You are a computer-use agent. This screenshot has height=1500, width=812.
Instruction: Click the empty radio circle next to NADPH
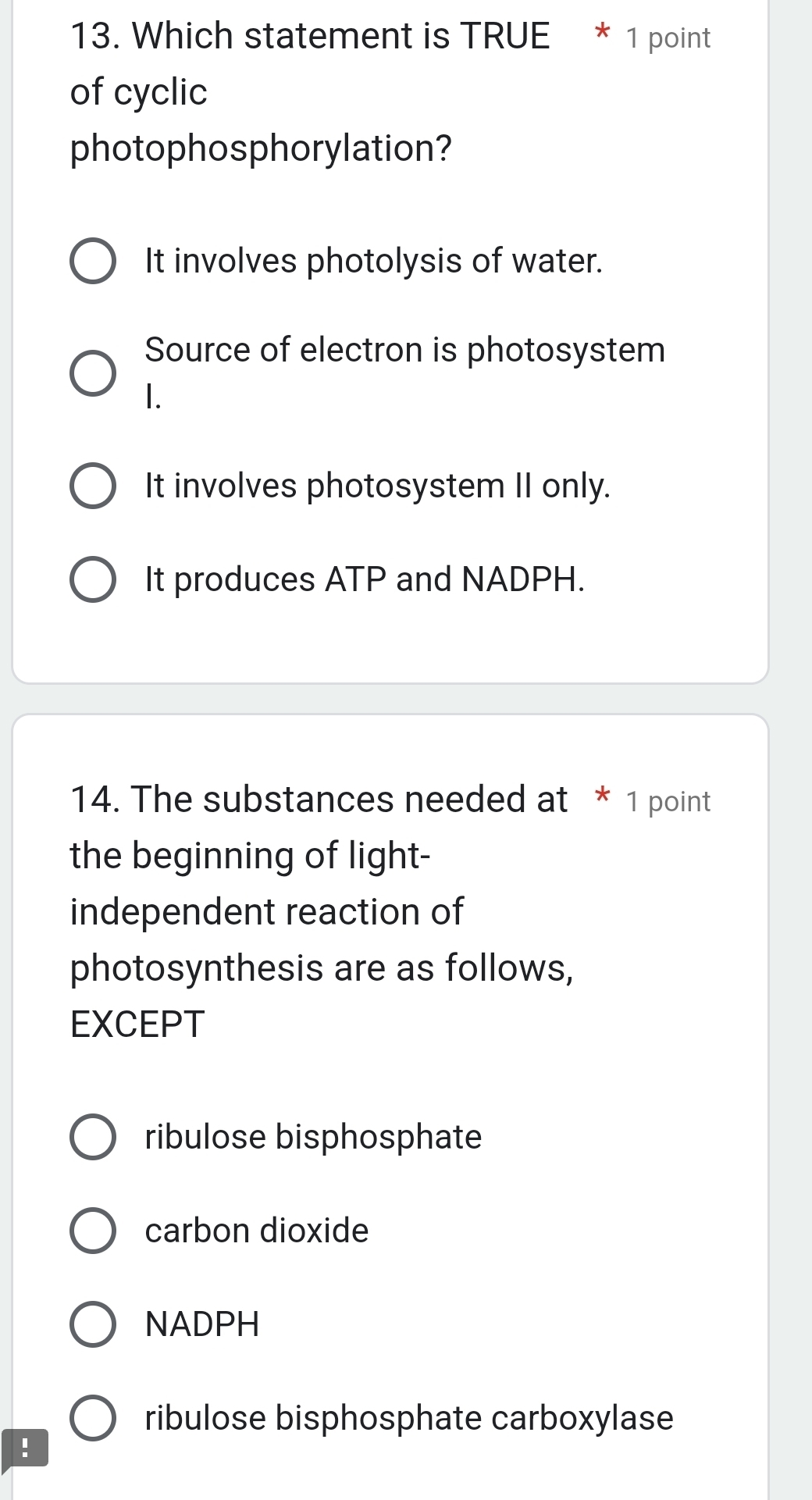92,1325
